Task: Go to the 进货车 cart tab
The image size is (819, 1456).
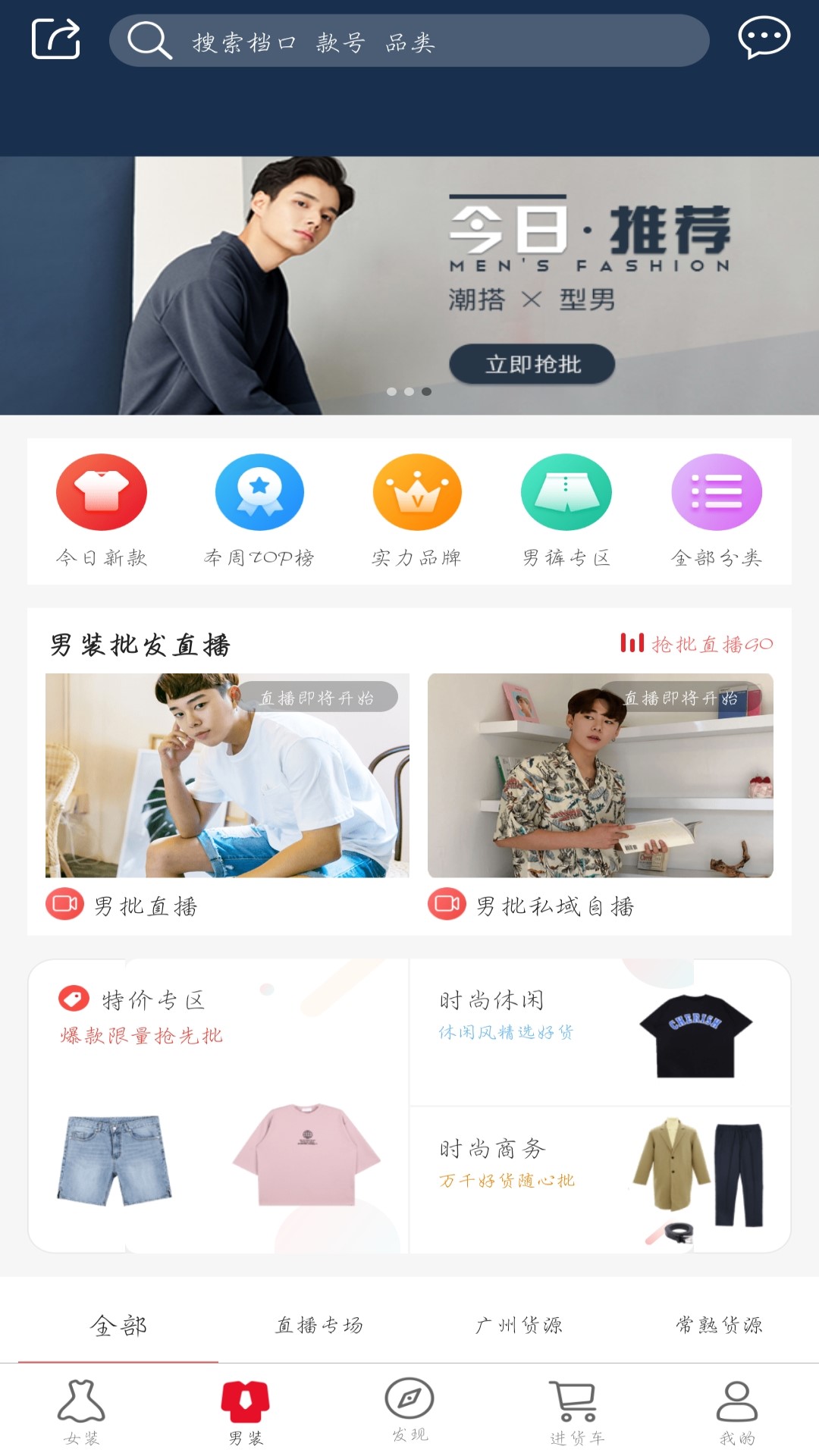Action: 574,1412
